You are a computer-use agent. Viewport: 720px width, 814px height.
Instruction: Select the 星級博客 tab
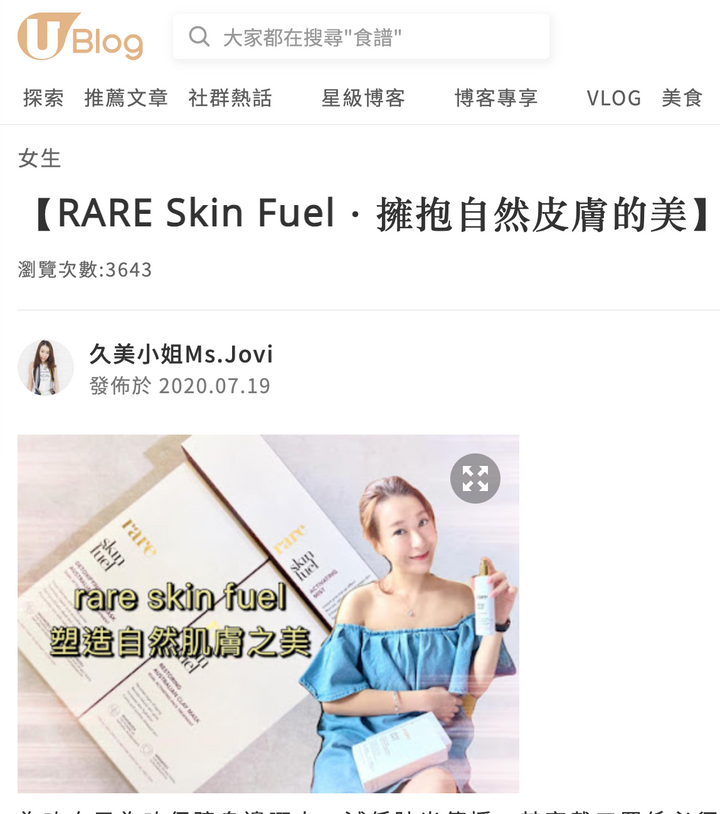click(x=363, y=98)
